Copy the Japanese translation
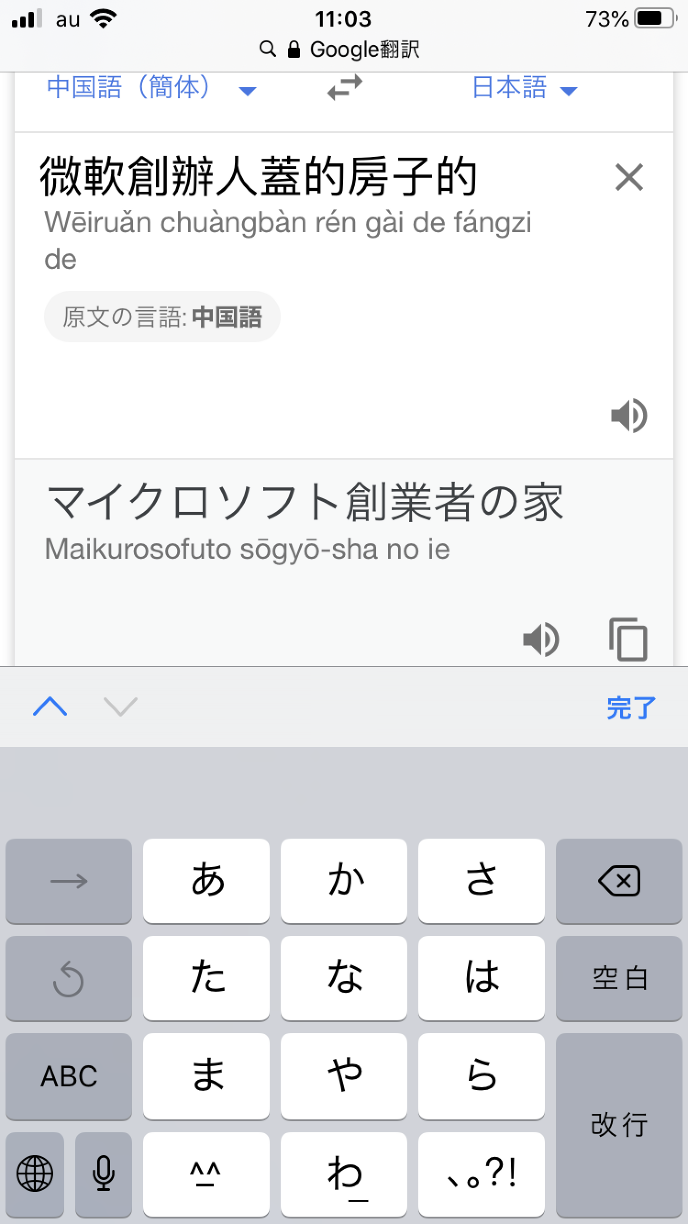688x1224 pixels. pos(628,639)
